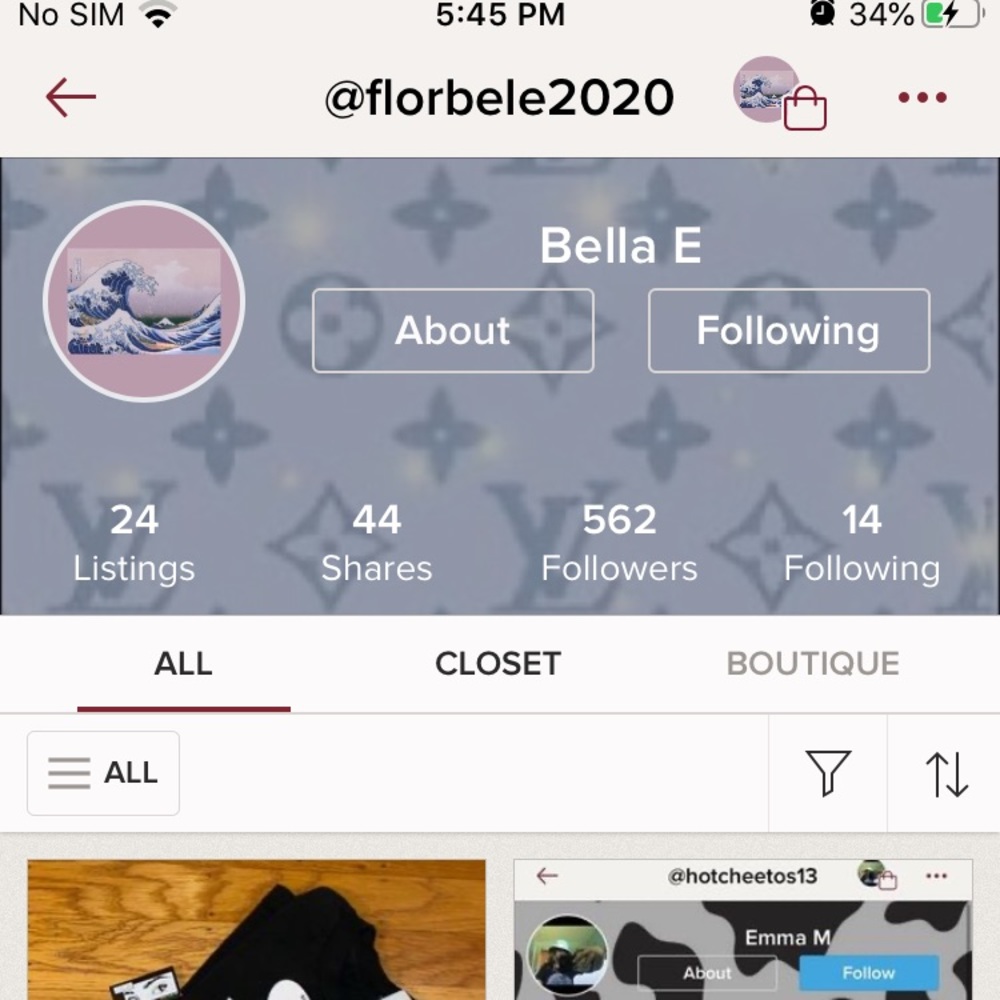Switch to the CLOSET tab
The width and height of the screenshot is (1000, 1000).
pos(497,664)
